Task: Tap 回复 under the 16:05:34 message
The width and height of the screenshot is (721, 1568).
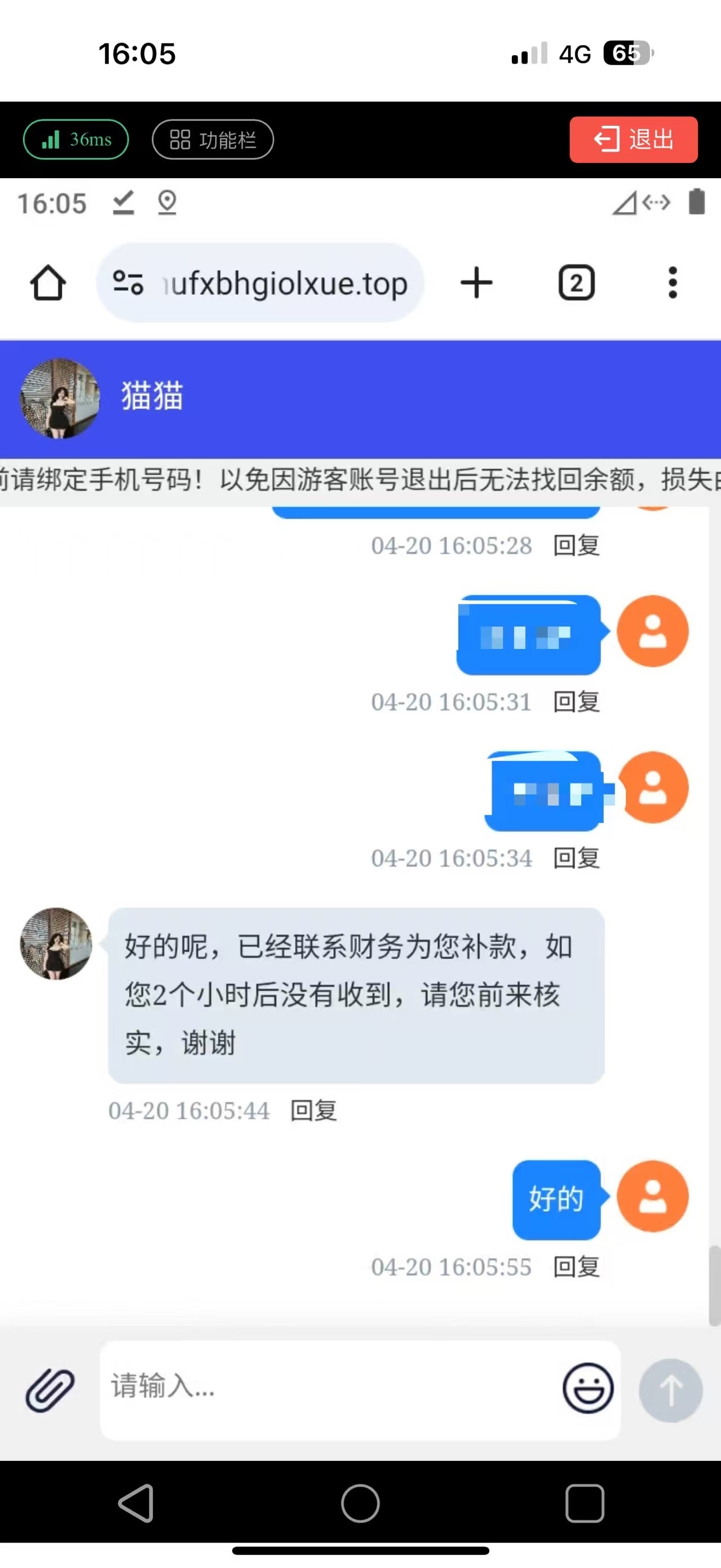Action: pyautogui.click(x=576, y=858)
